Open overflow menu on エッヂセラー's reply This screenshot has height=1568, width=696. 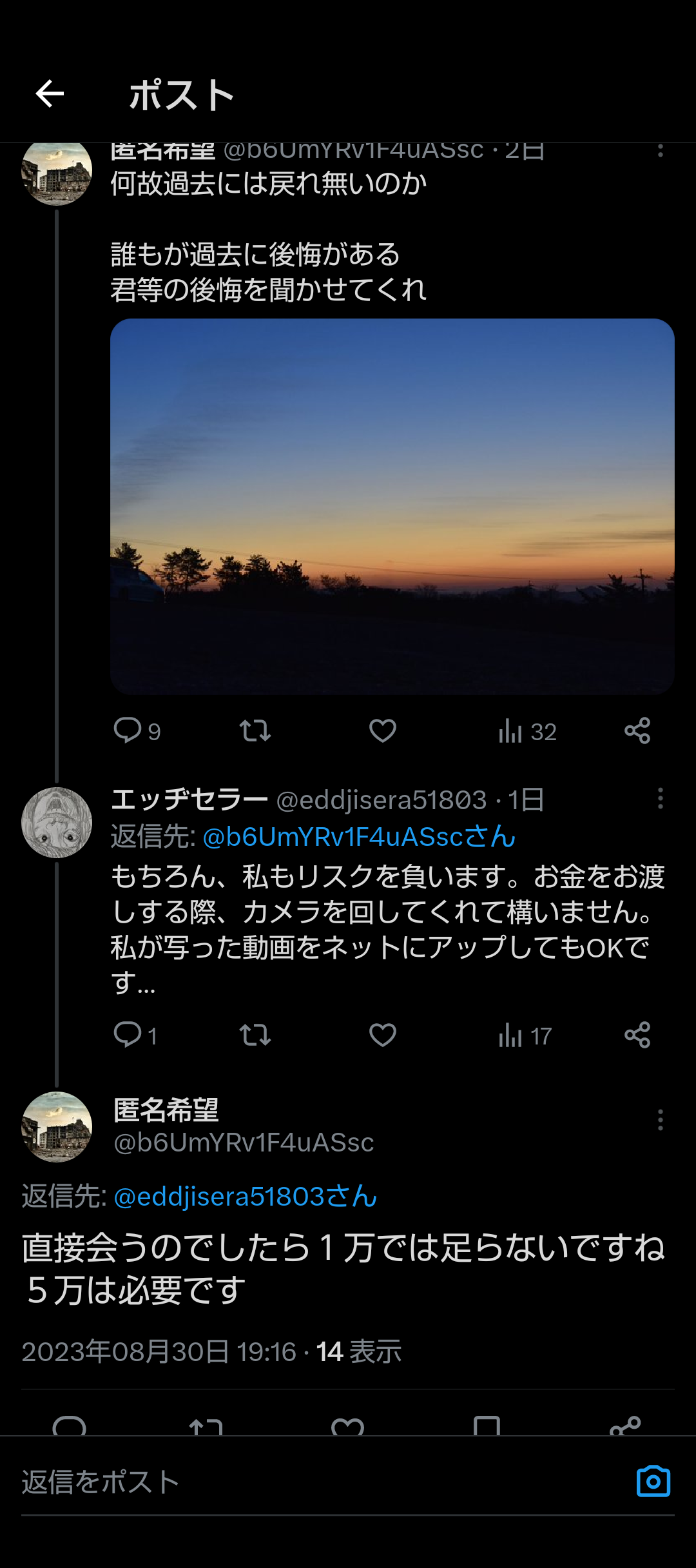(660, 798)
